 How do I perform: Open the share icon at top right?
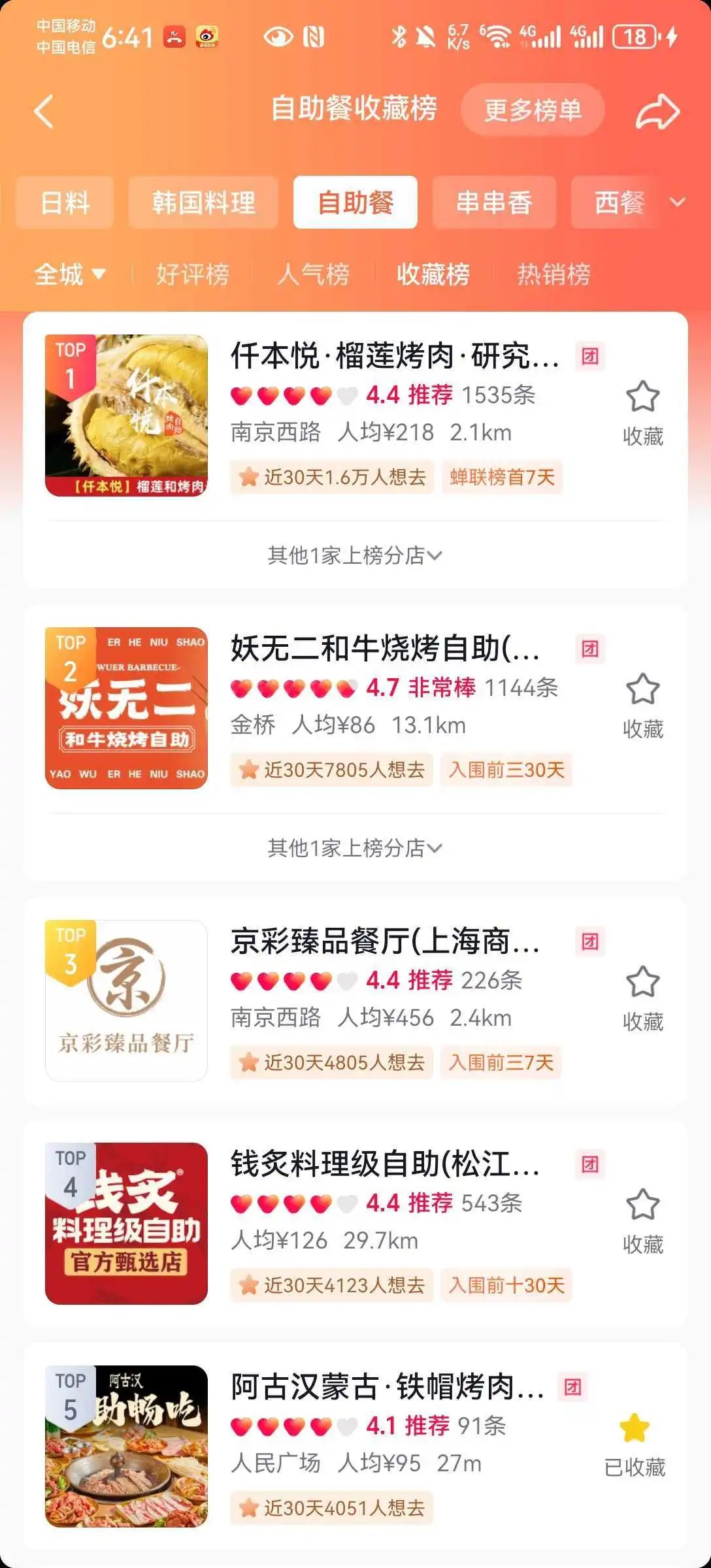pyautogui.click(x=660, y=110)
